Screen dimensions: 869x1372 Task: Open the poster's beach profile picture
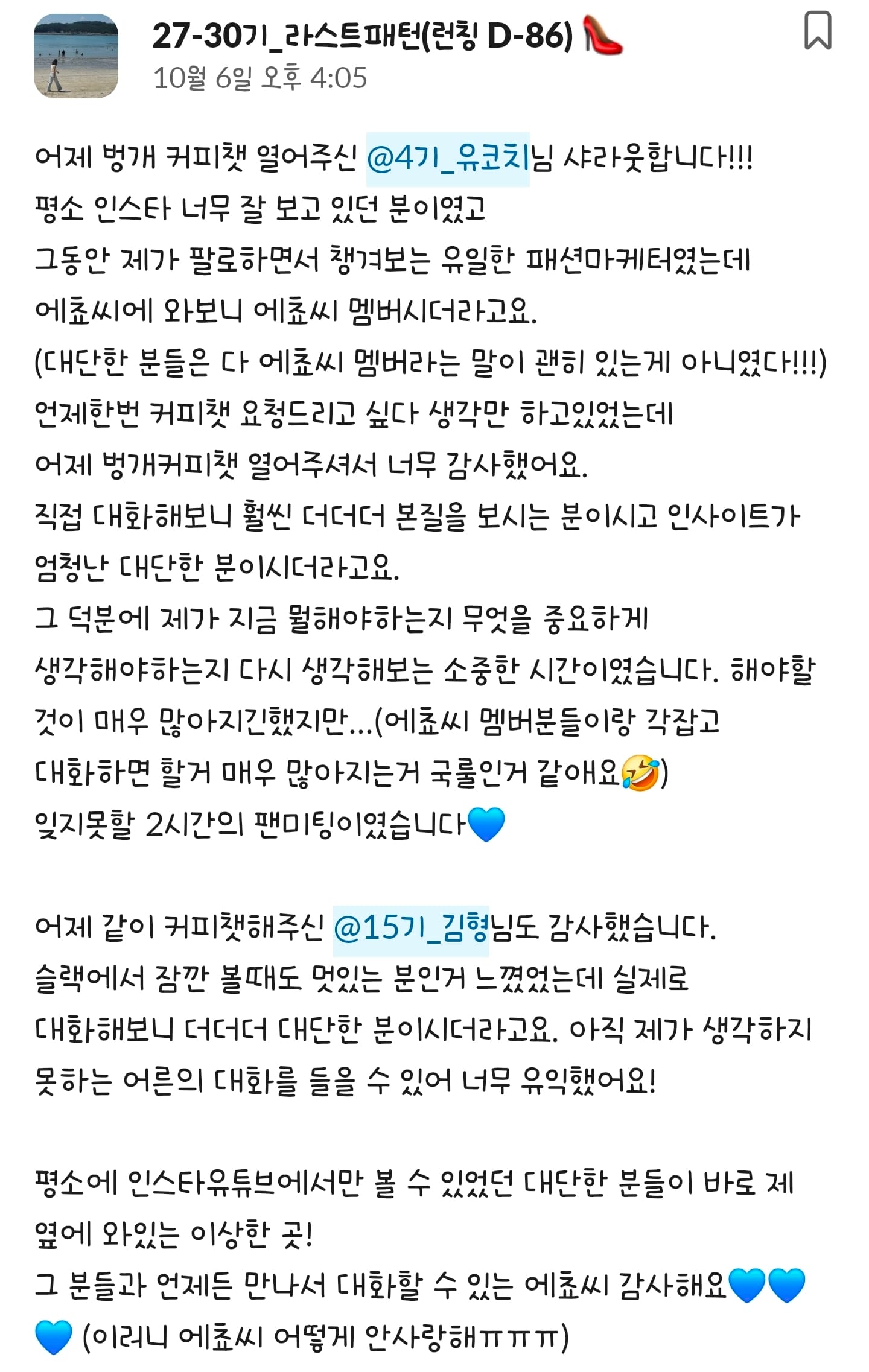tap(76, 56)
